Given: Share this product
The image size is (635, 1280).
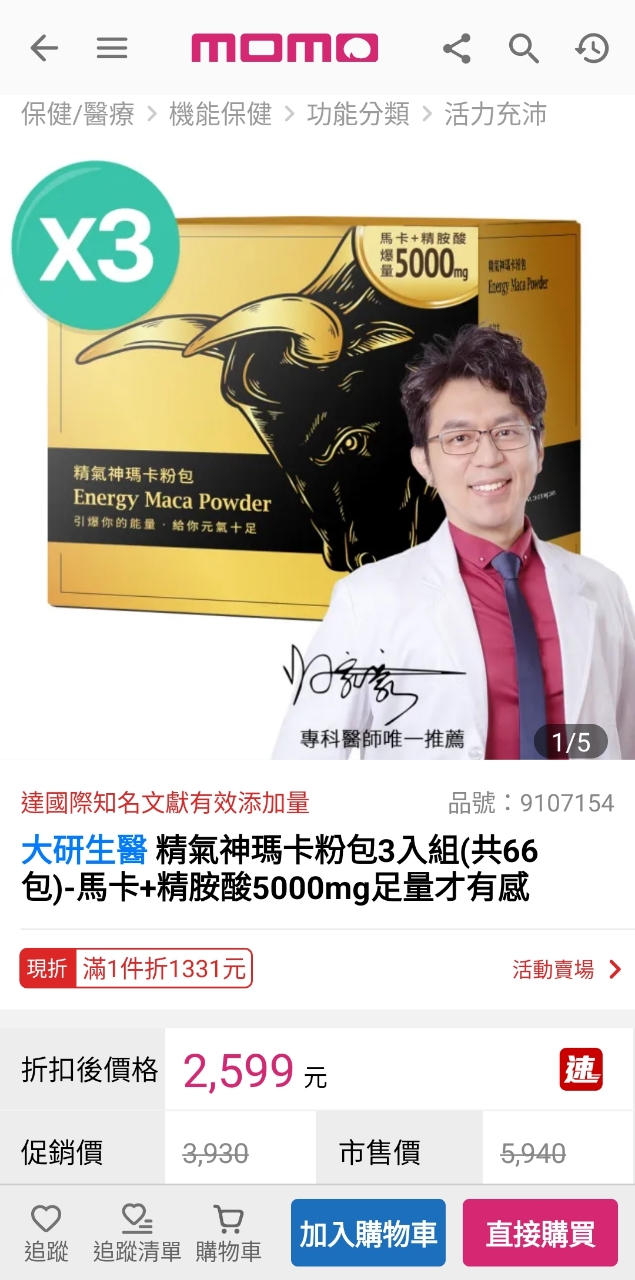Looking at the screenshot, I should tap(457, 48).
